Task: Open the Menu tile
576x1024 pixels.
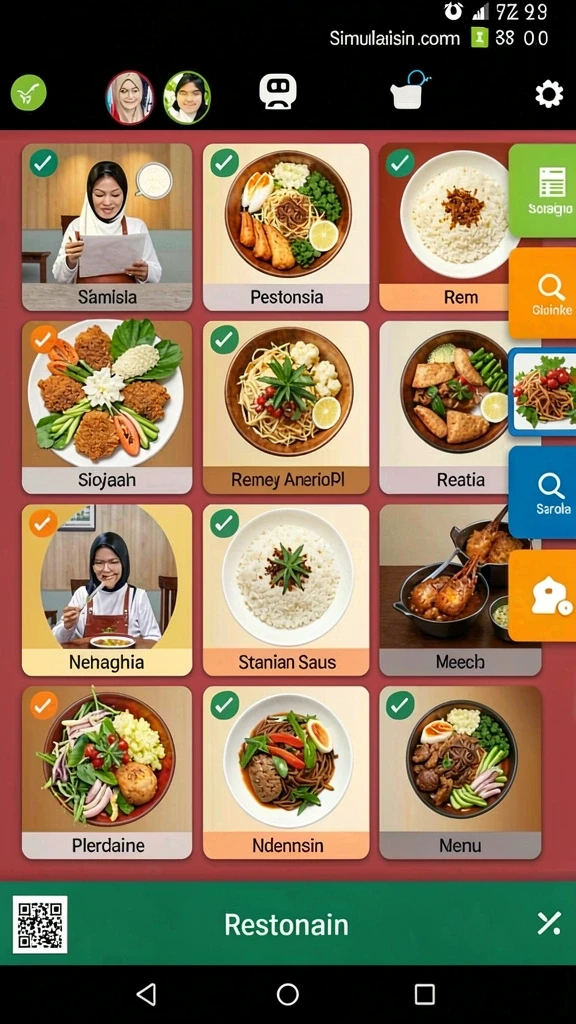Action: click(460, 773)
